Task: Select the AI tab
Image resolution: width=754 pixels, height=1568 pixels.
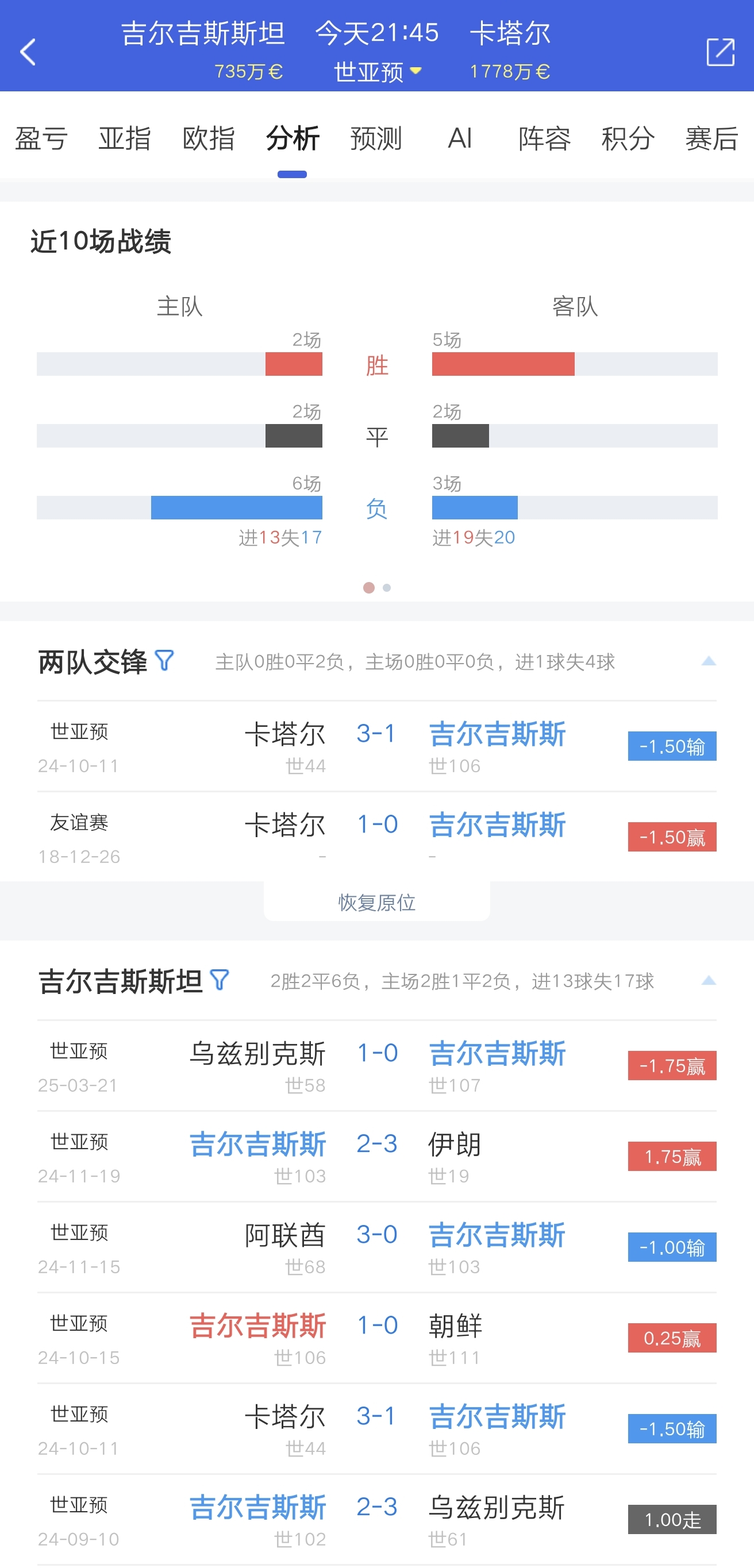Action: pos(460,139)
